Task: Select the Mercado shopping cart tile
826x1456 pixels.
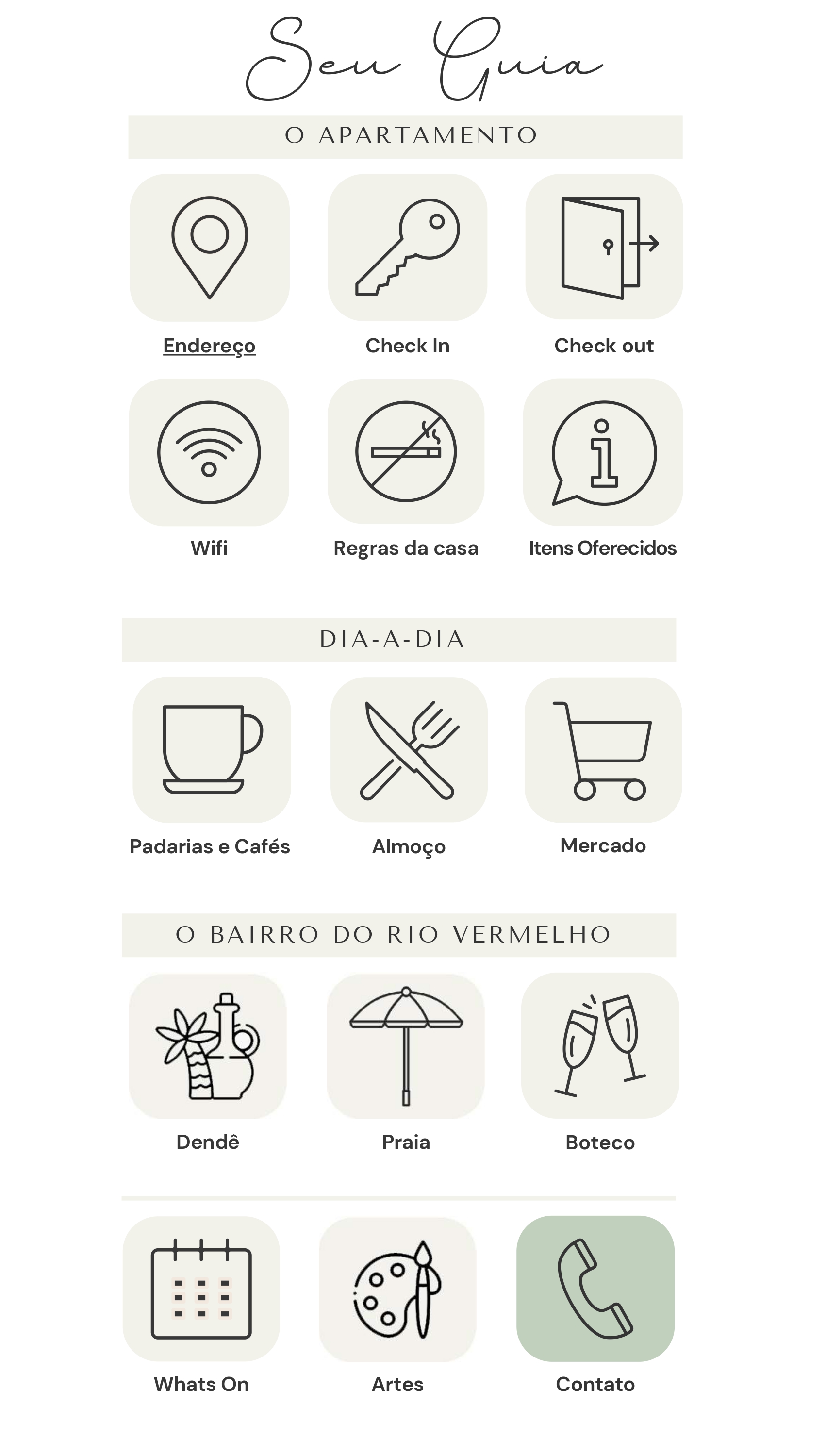Action: point(603,749)
